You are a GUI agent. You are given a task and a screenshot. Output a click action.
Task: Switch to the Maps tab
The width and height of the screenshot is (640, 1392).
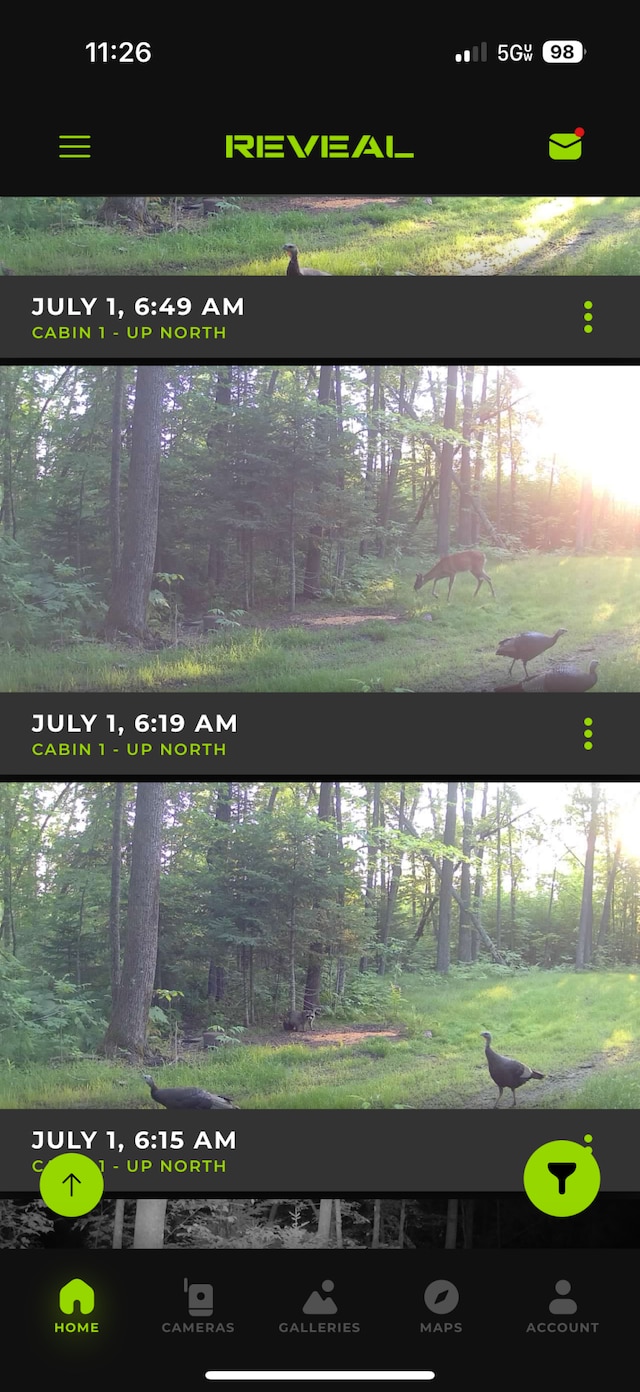pyautogui.click(x=441, y=1306)
